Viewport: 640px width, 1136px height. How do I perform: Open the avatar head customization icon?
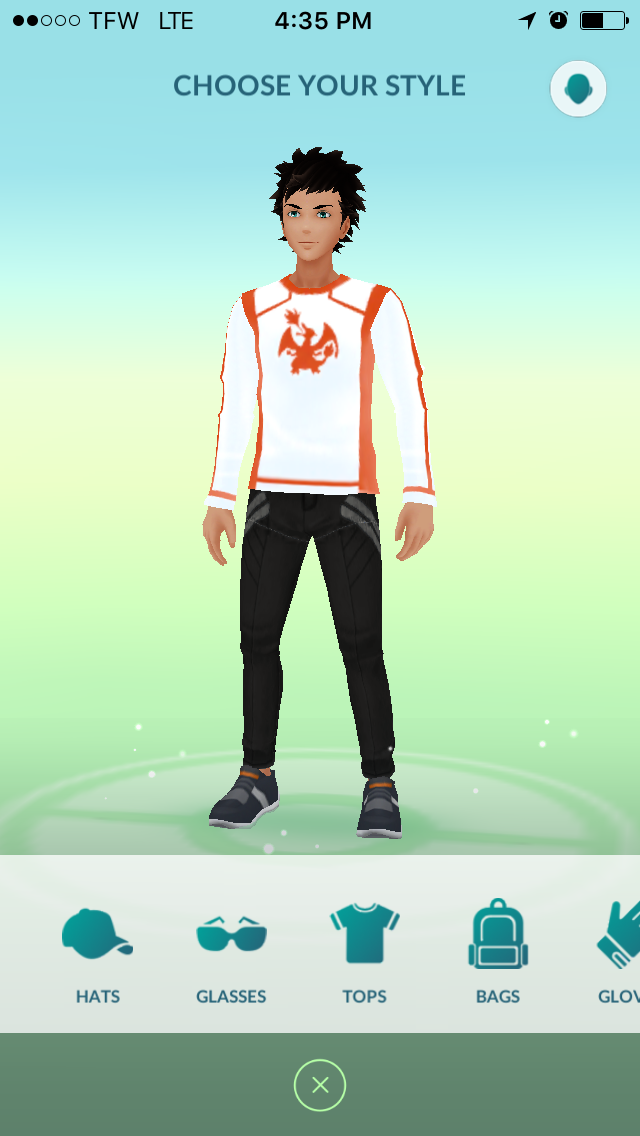pos(578,89)
